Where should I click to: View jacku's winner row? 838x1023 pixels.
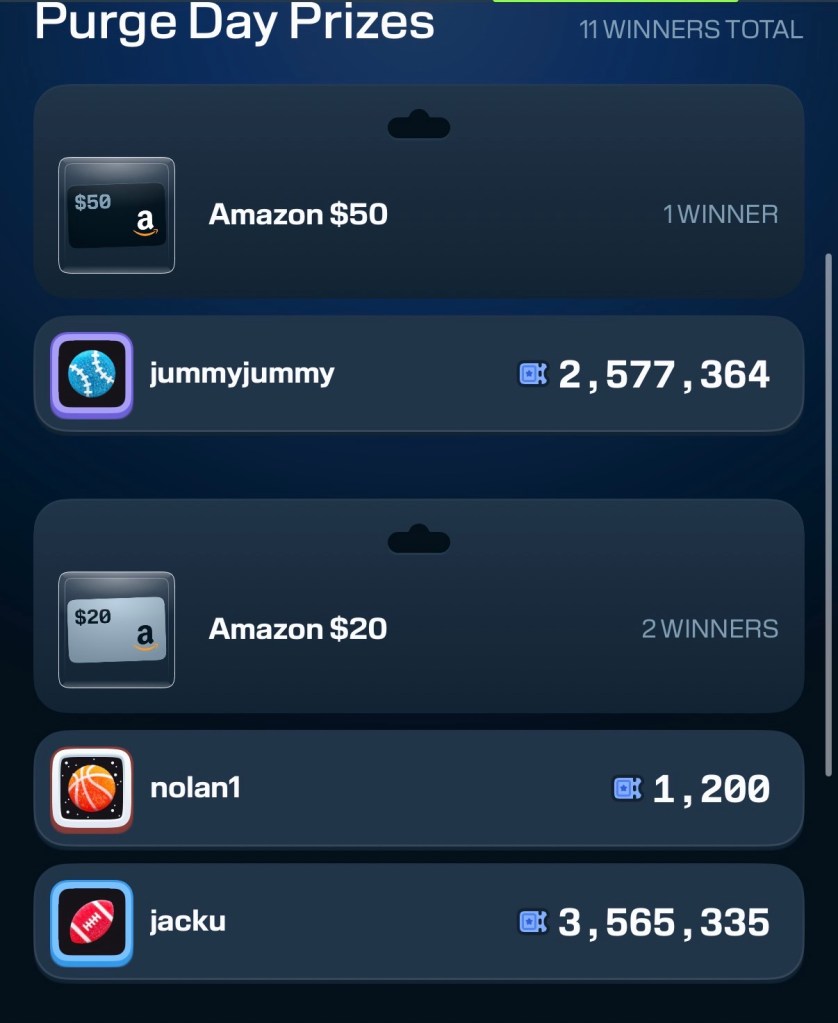coord(418,922)
